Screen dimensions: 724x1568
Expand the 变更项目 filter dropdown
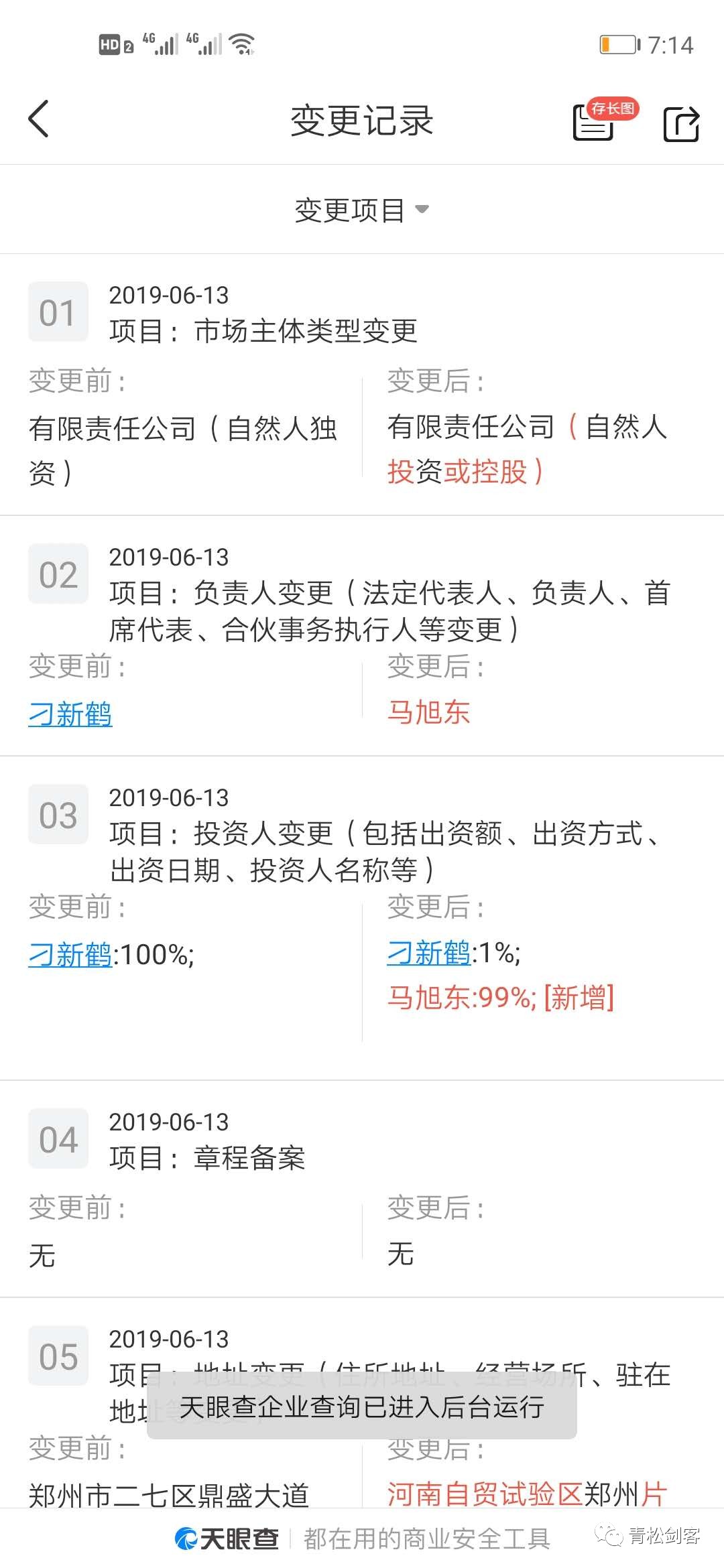pos(362,210)
